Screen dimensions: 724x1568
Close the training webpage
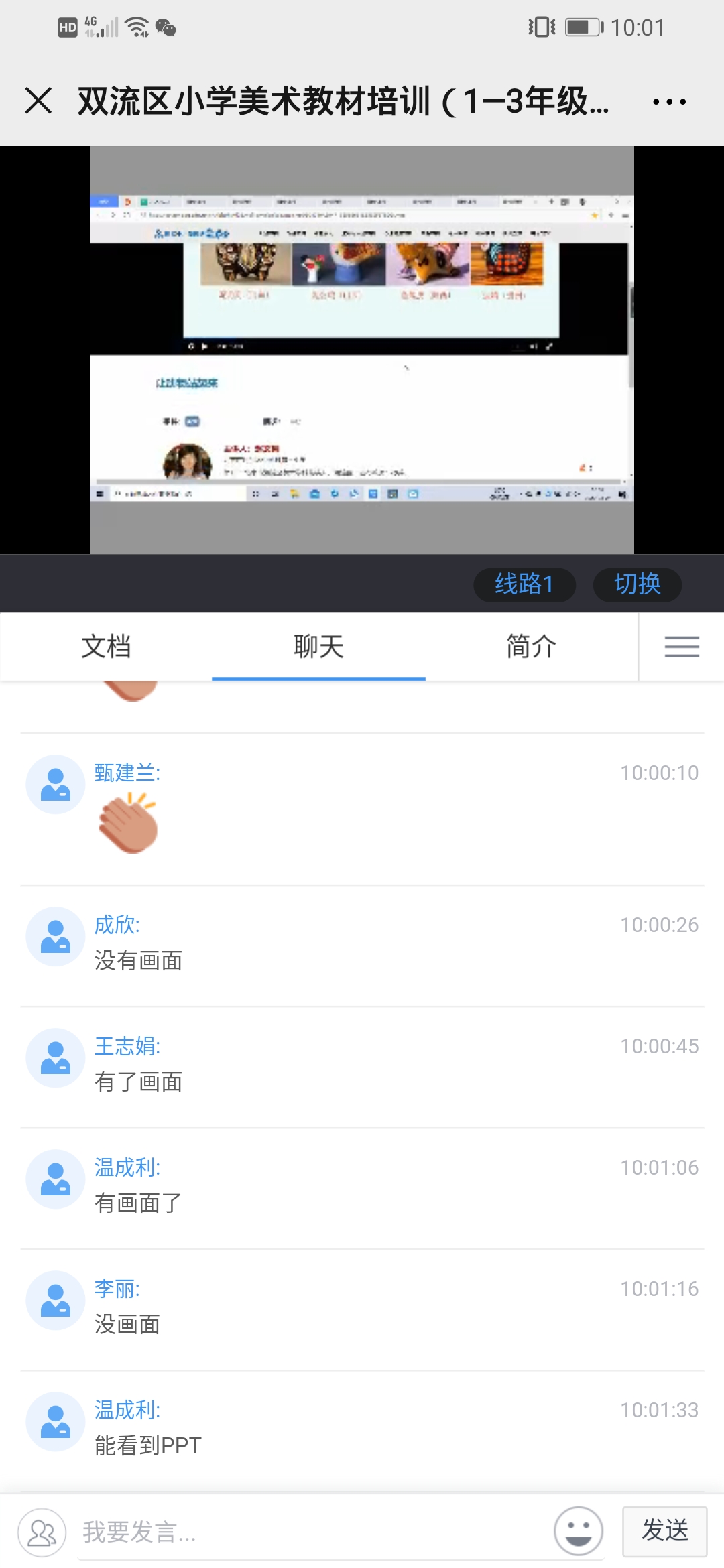pyautogui.click(x=38, y=101)
